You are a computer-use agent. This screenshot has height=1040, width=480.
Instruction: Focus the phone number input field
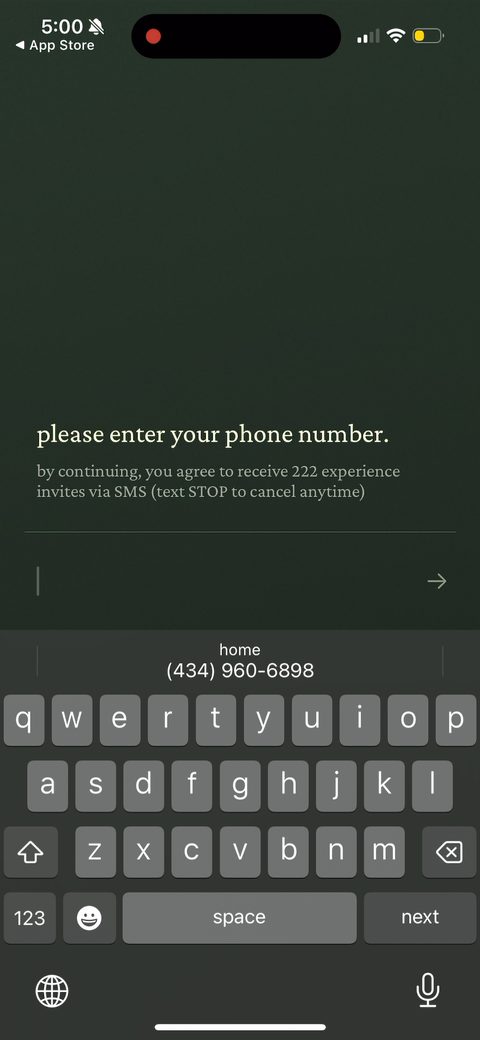tap(225, 582)
